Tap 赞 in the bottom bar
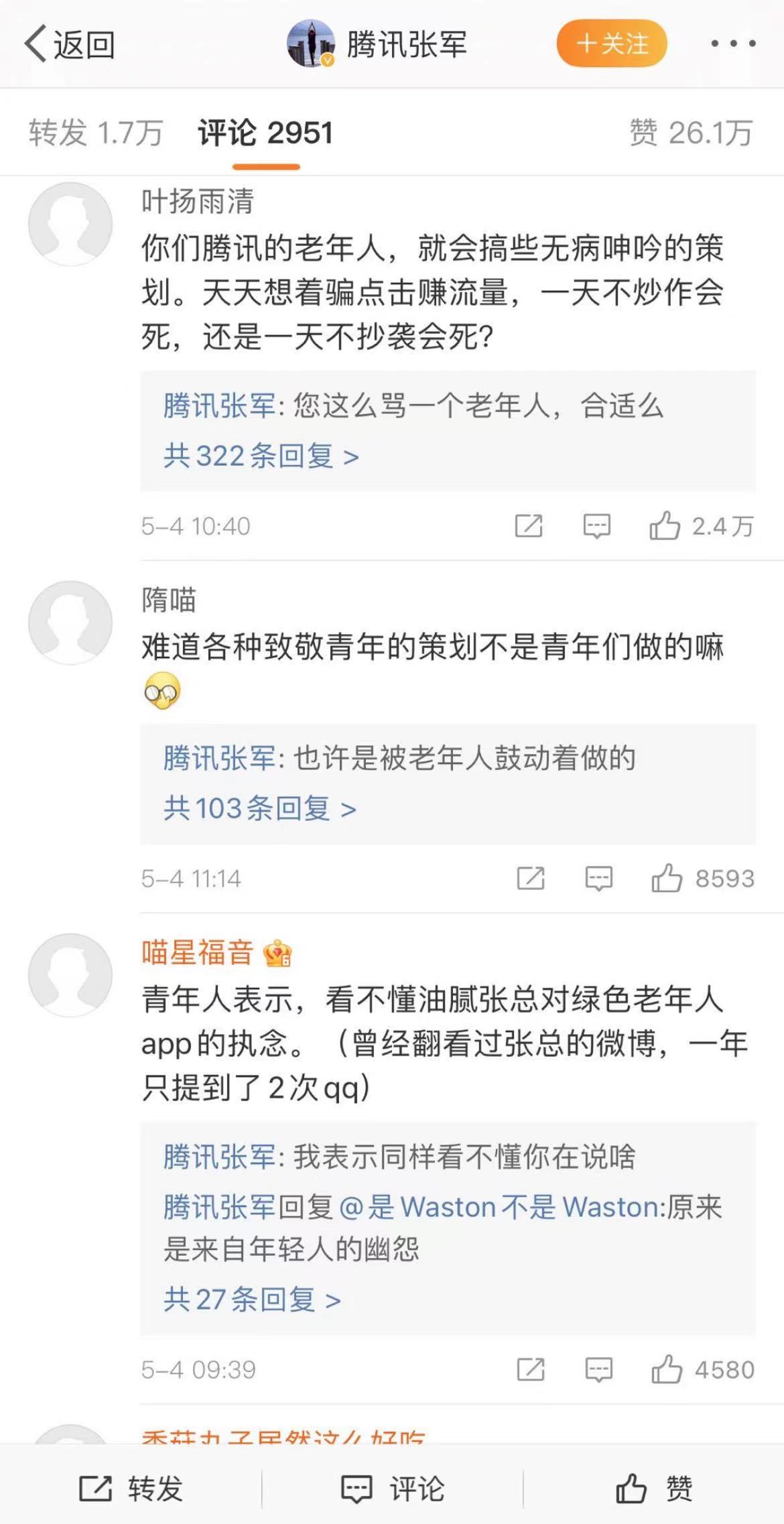The width and height of the screenshot is (784, 1524). 653,1488
